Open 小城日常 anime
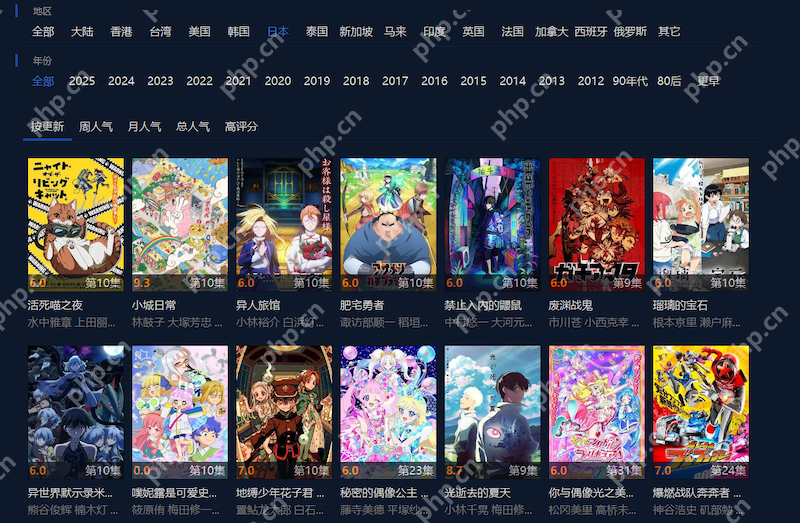800x523 pixels. pyautogui.click(x=179, y=224)
